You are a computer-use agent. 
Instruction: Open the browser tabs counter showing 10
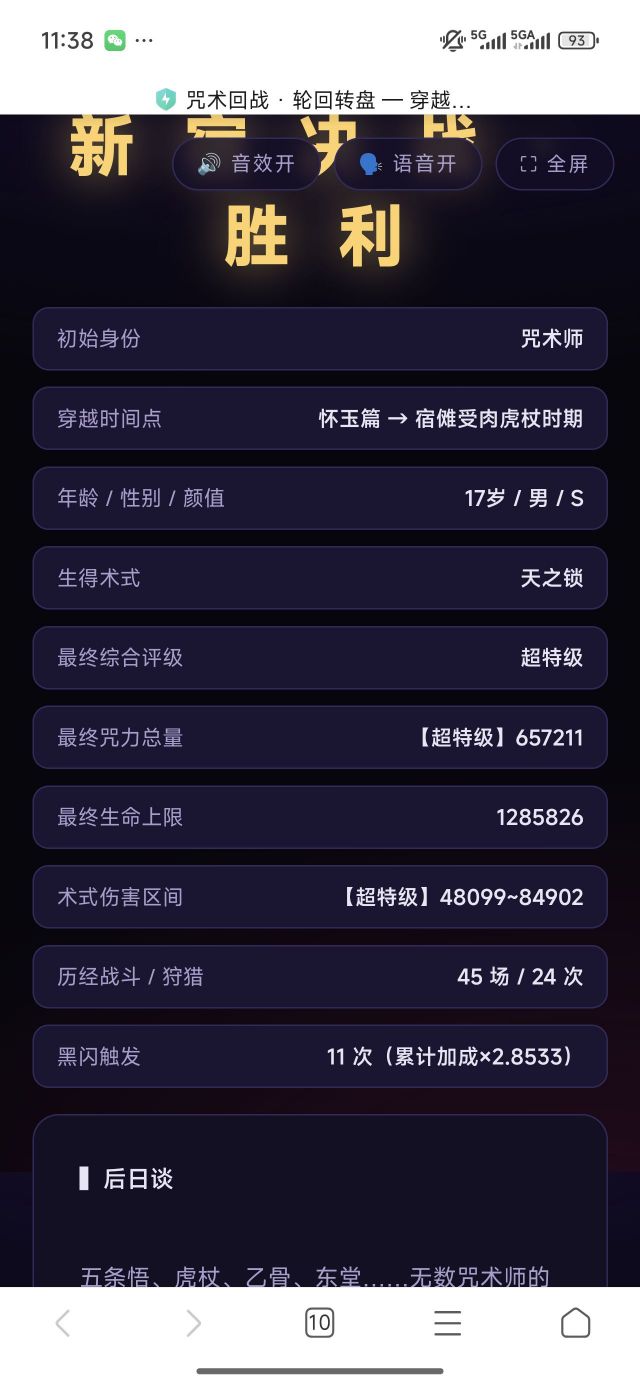click(x=319, y=1323)
